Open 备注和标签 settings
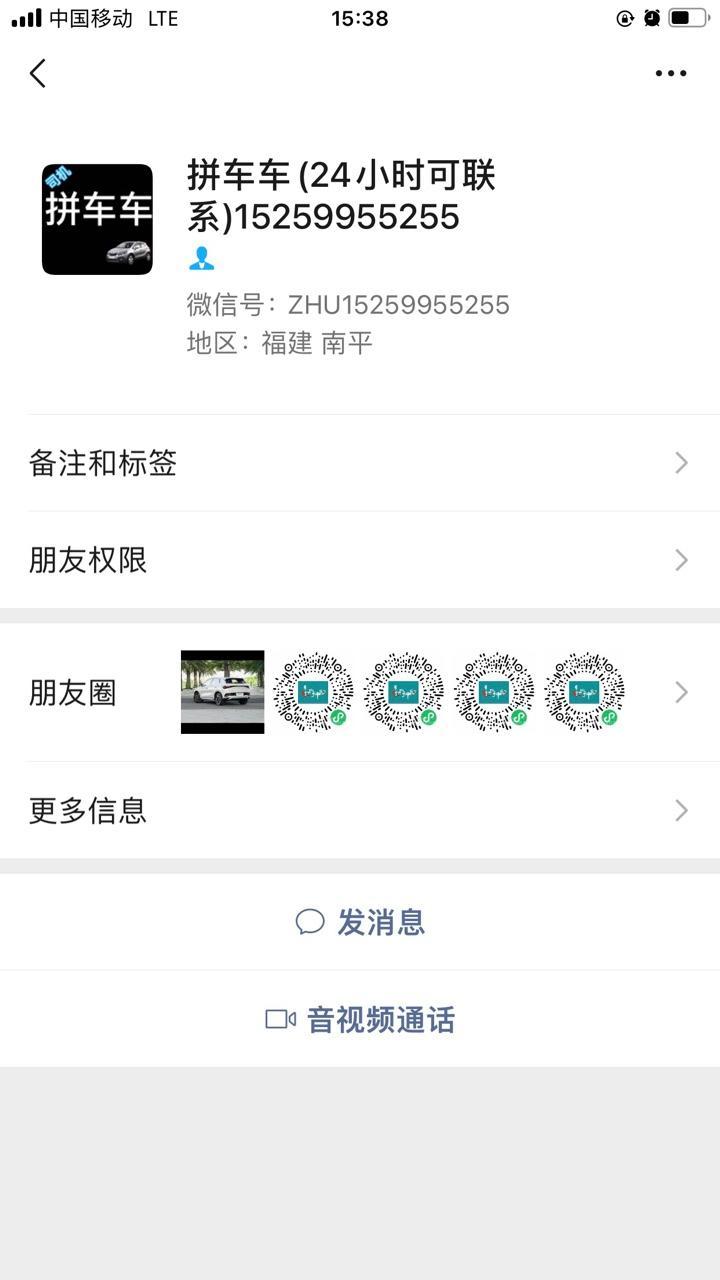 360,463
